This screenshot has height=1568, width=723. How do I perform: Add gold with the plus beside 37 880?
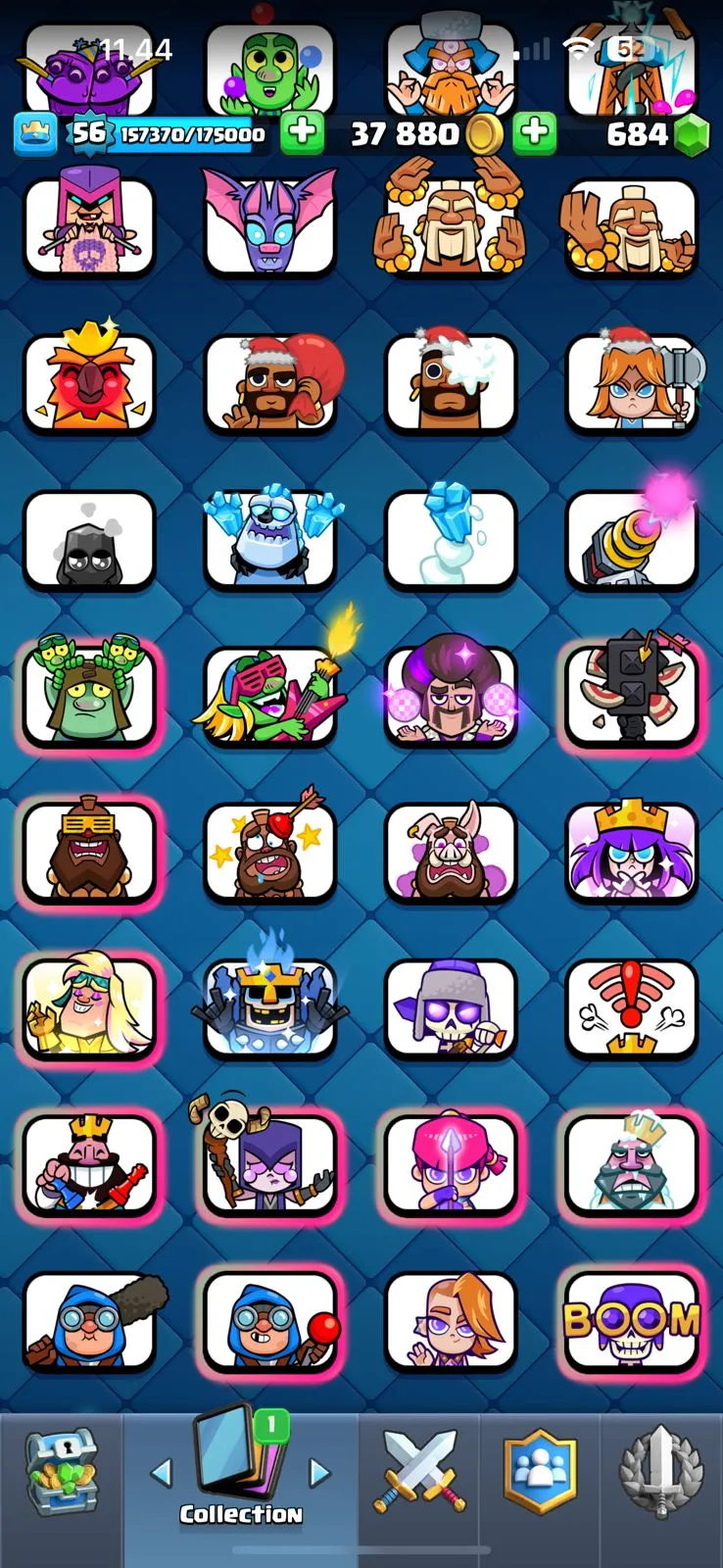click(534, 133)
